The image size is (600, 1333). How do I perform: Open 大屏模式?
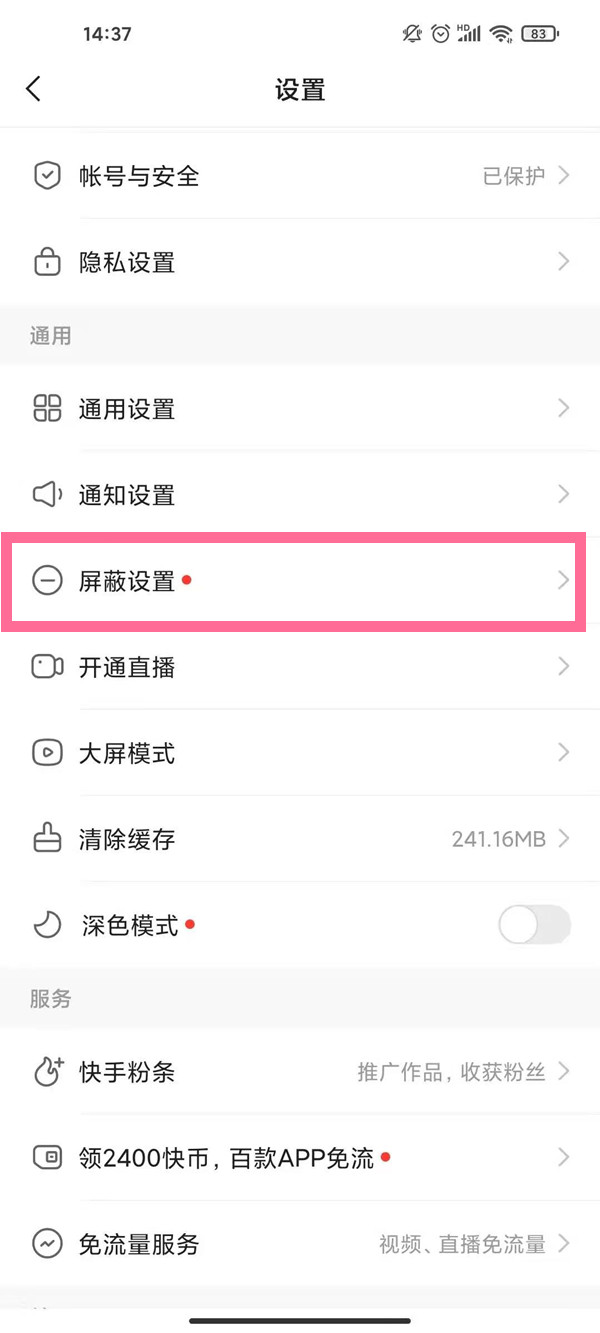pyautogui.click(x=300, y=753)
